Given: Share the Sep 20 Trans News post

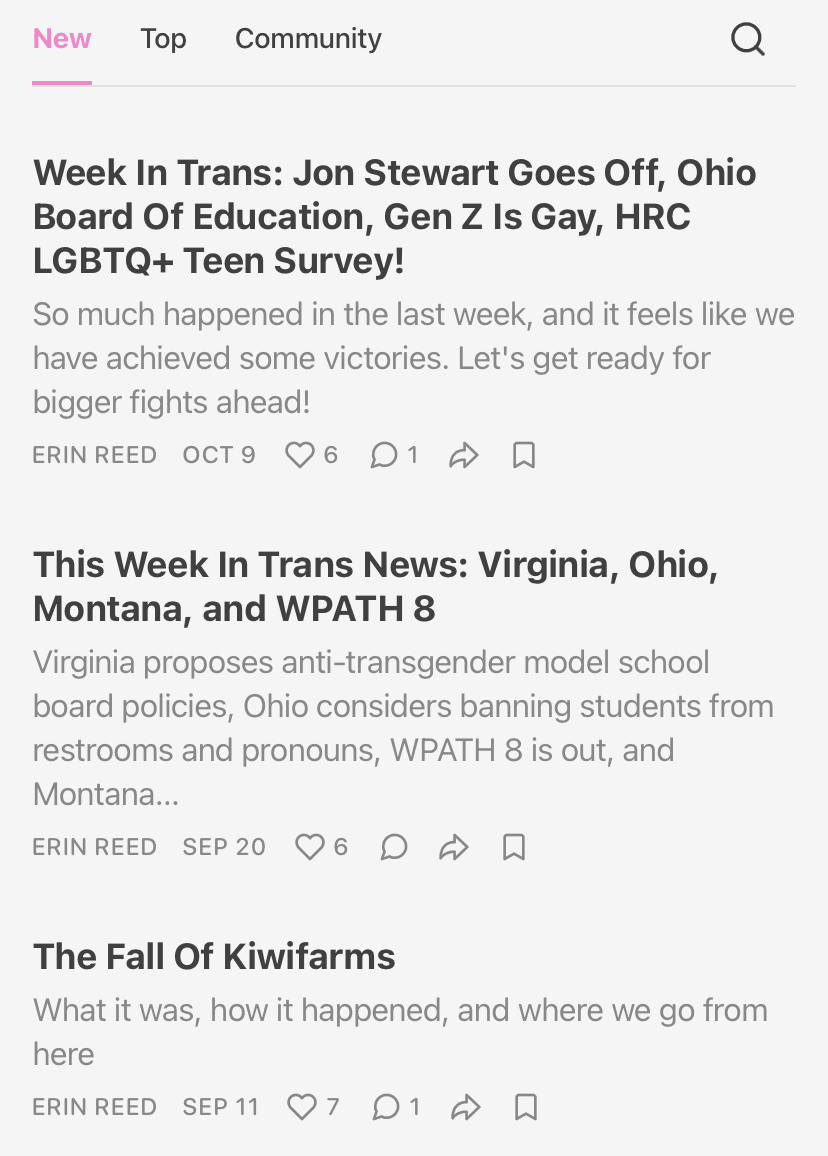Looking at the screenshot, I should [454, 848].
